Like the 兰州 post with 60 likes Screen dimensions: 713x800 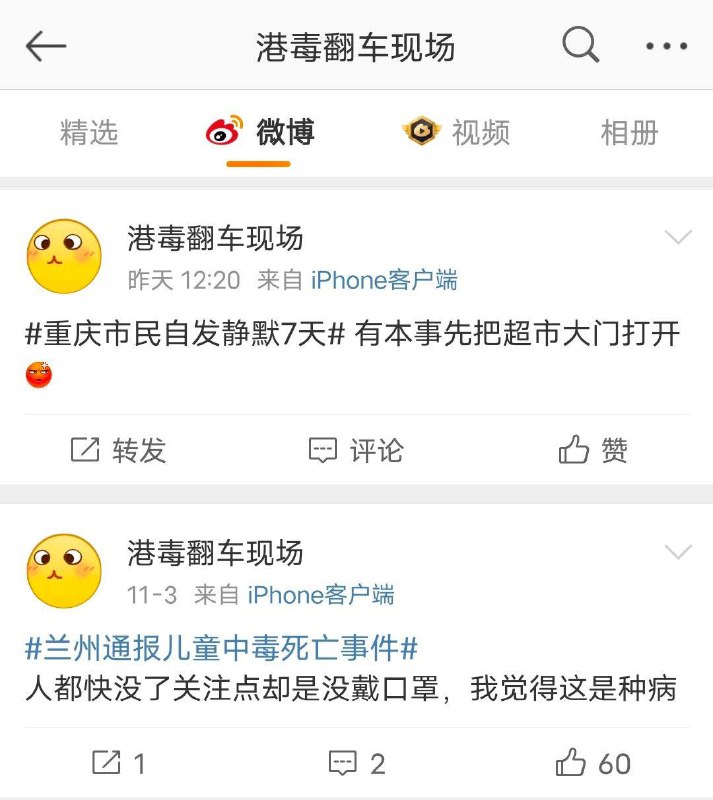coord(593,764)
